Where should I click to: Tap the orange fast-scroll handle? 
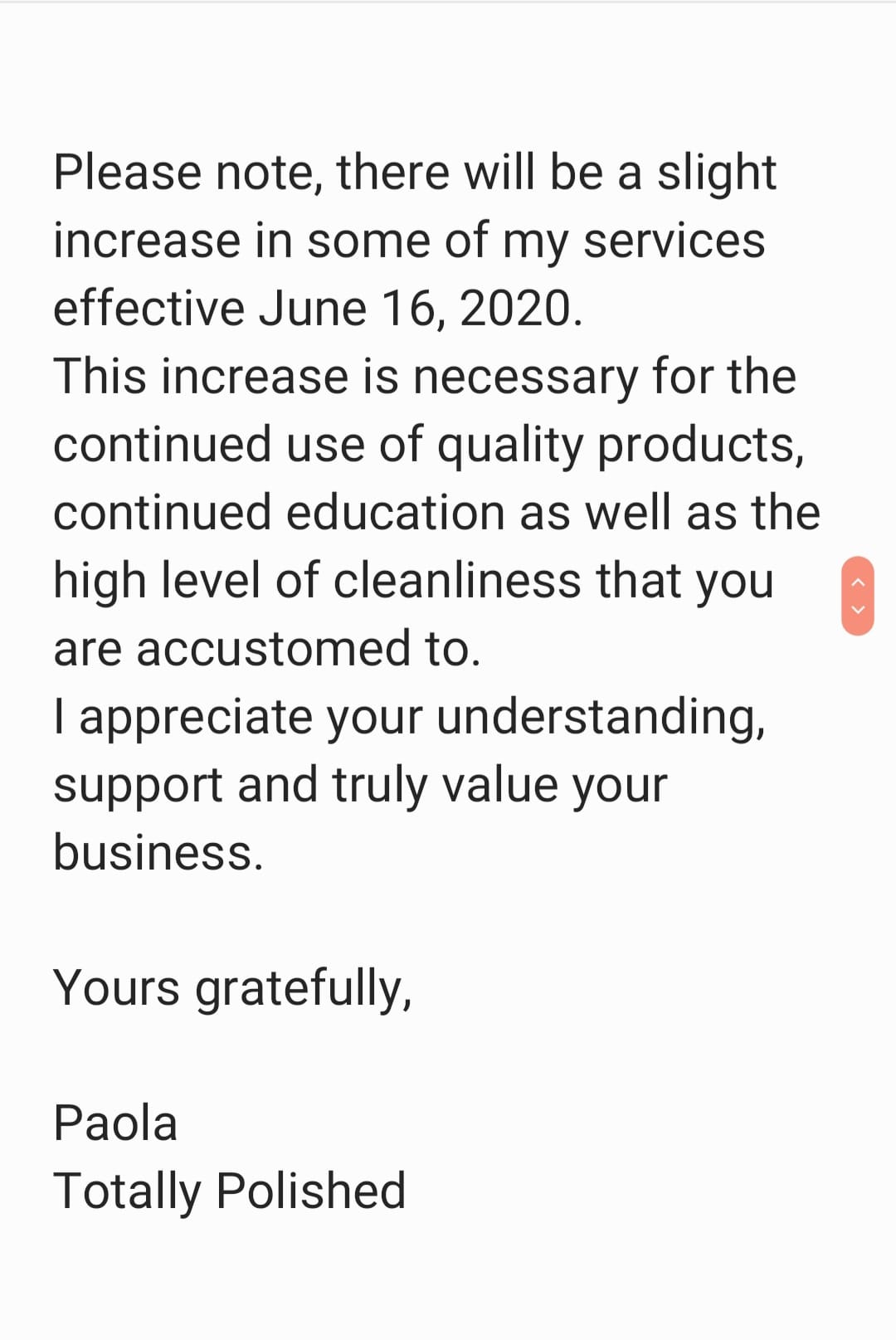(x=858, y=596)
